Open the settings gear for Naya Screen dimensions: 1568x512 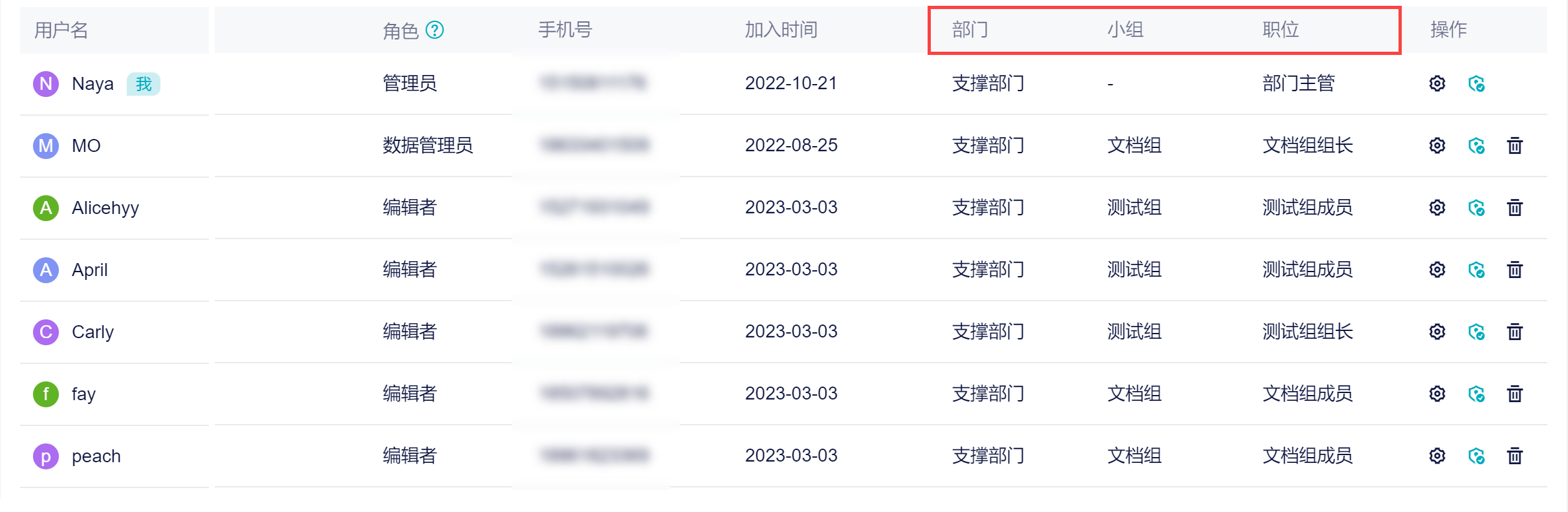click(x=1437, y=83)
